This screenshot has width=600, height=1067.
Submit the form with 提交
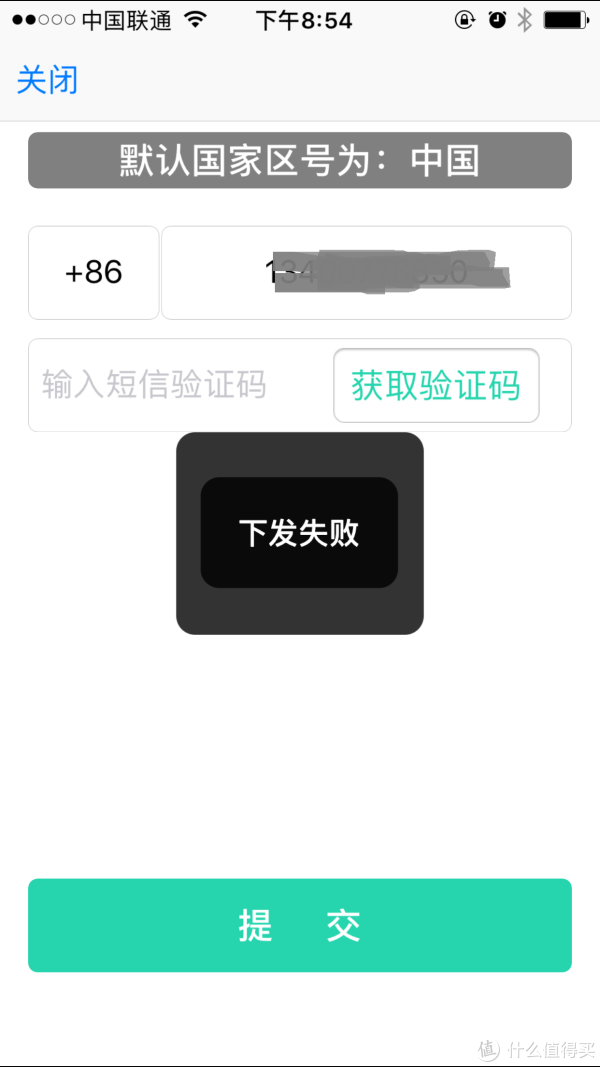coord(300,925)
